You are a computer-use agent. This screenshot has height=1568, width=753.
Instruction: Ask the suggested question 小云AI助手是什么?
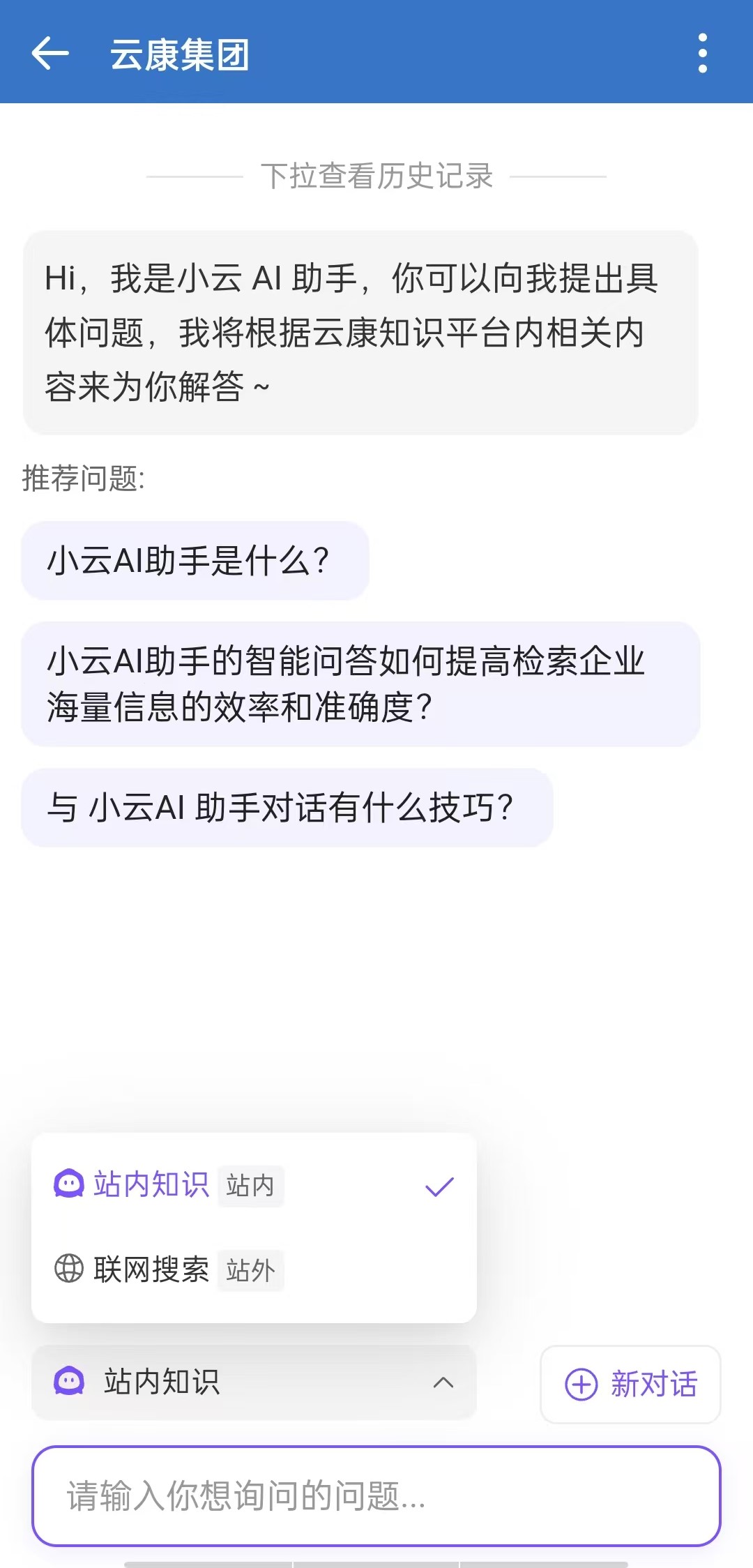[x=195, y=560]
